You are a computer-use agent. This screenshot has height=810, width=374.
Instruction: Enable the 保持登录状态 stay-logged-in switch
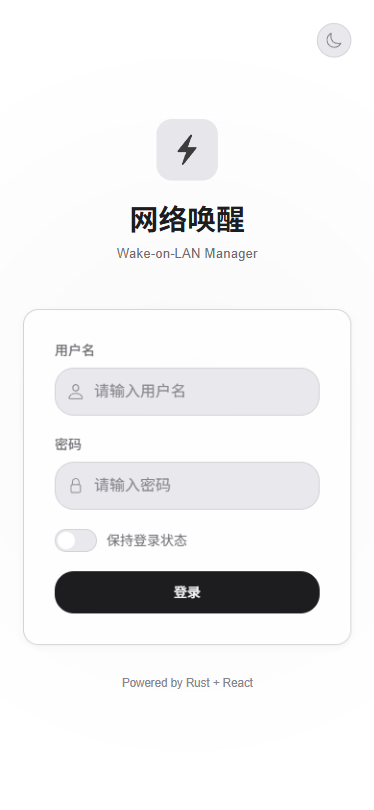click(x=76, y=540)
